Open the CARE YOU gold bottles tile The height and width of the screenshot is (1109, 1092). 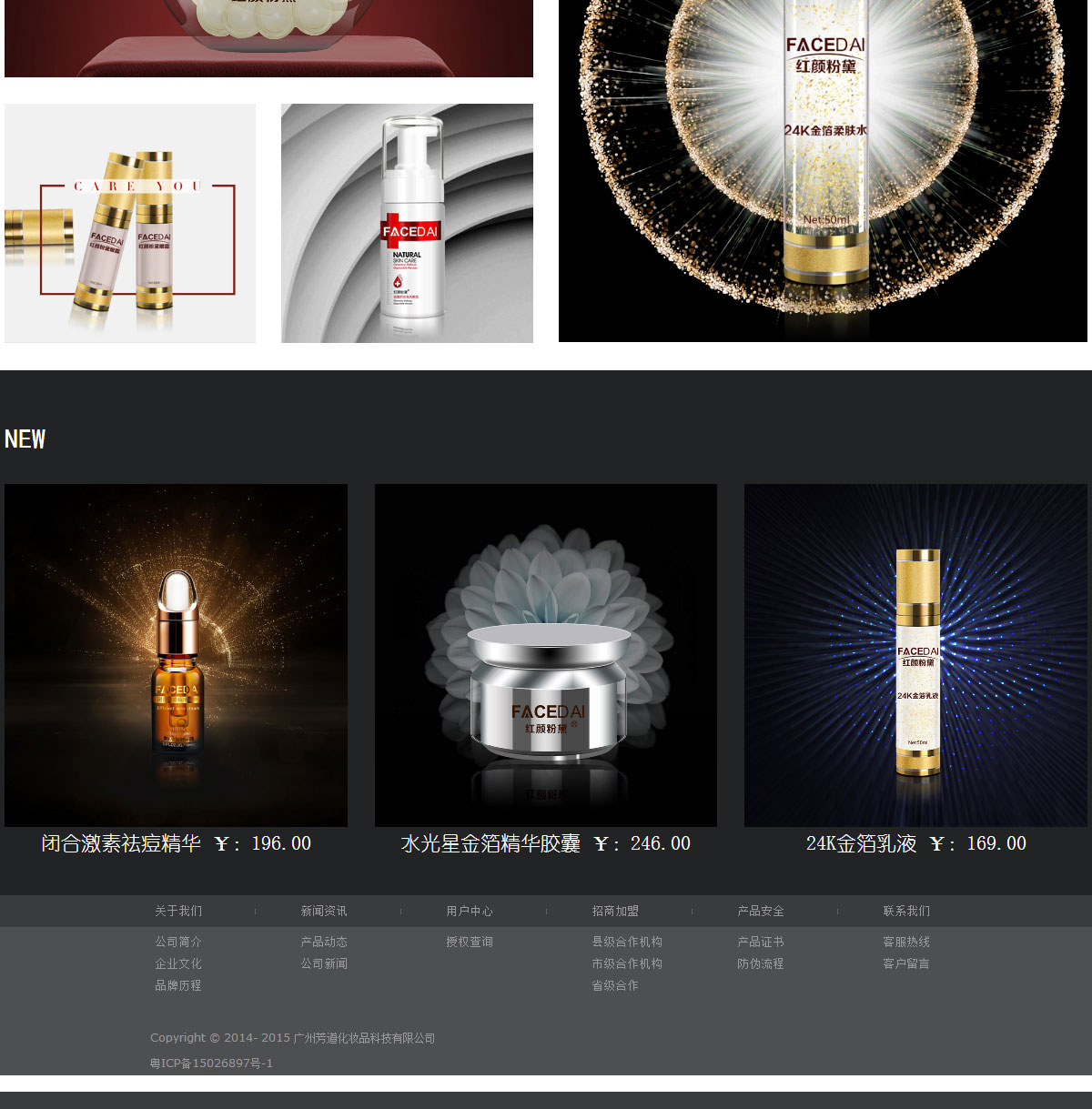coord(130,223)
